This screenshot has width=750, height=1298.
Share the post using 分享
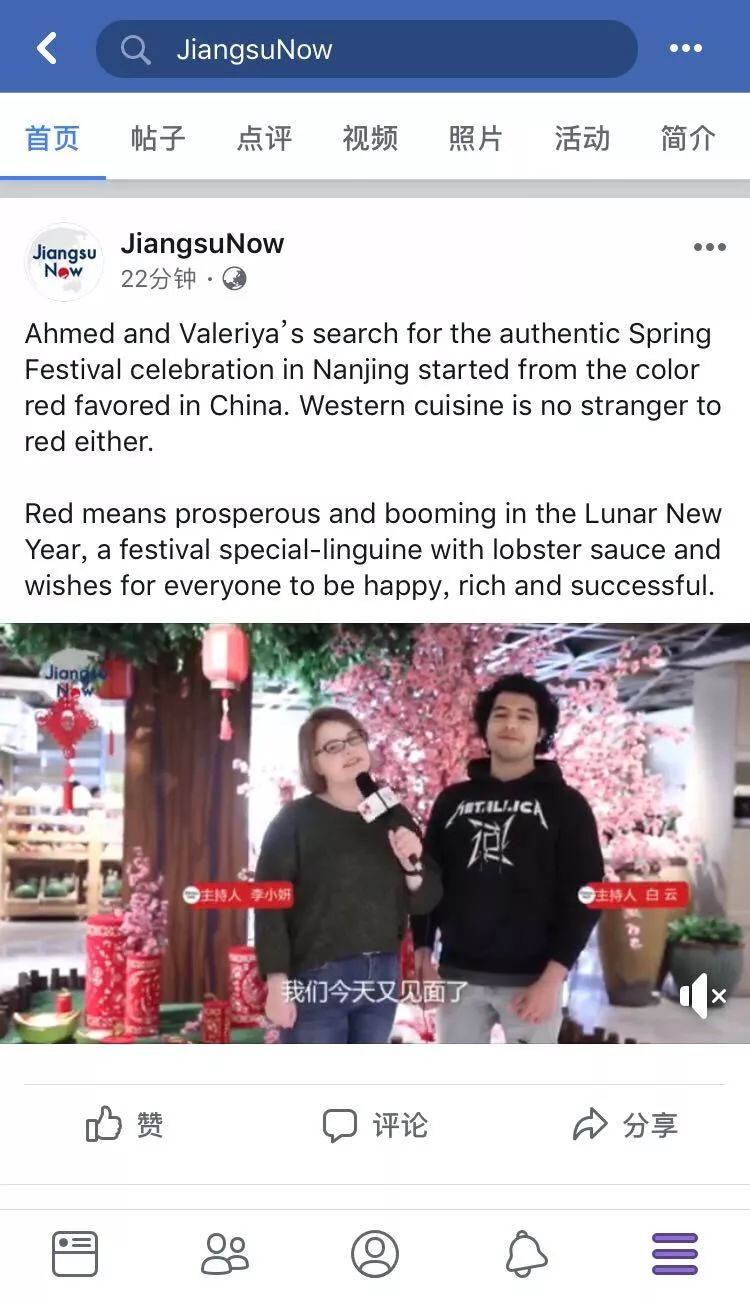[625, 1125]
